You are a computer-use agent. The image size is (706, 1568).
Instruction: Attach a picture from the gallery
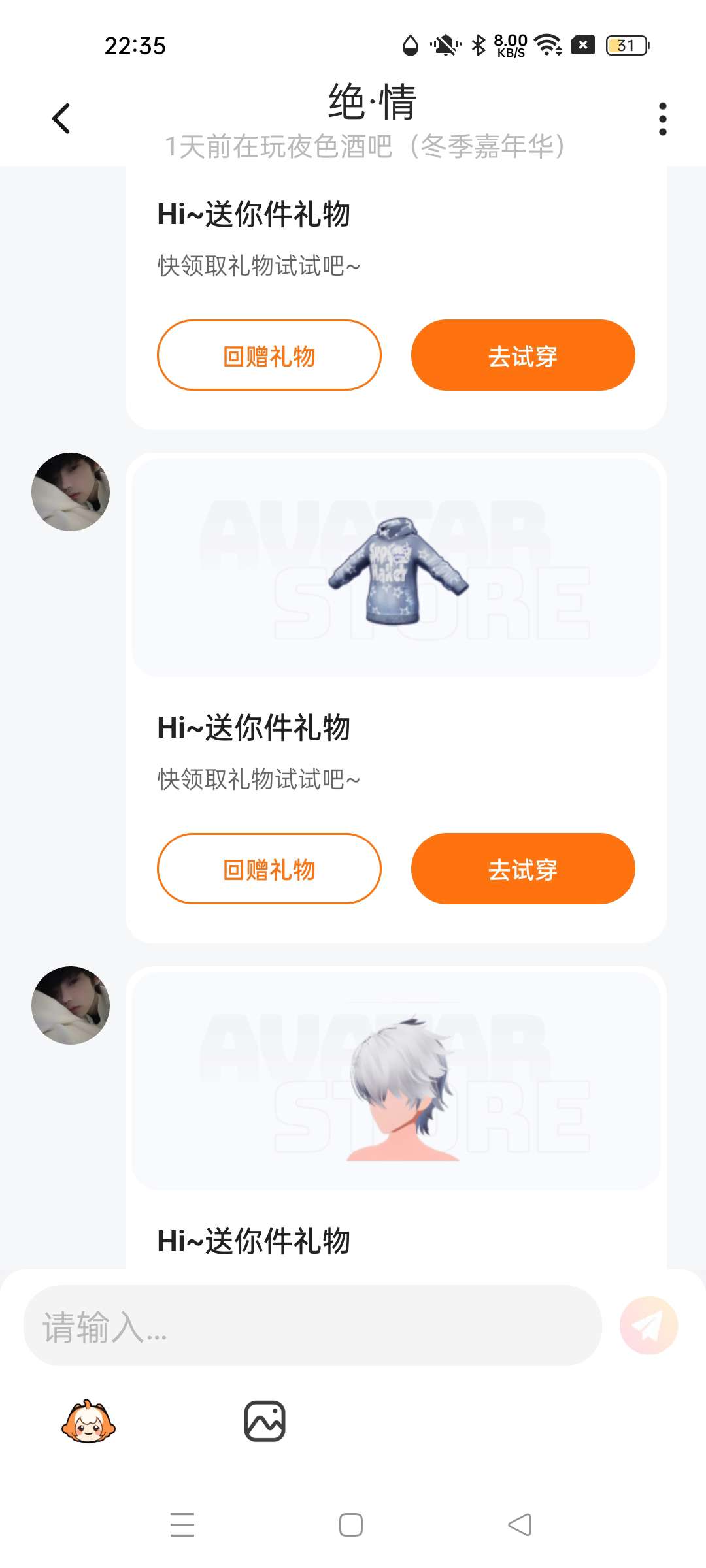coord(265,1421)
